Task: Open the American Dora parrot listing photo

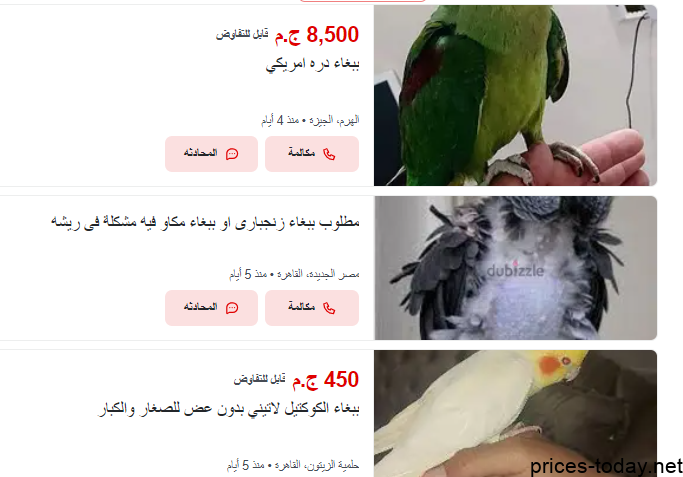Action: pyautogui.click(x=515, y=95)
